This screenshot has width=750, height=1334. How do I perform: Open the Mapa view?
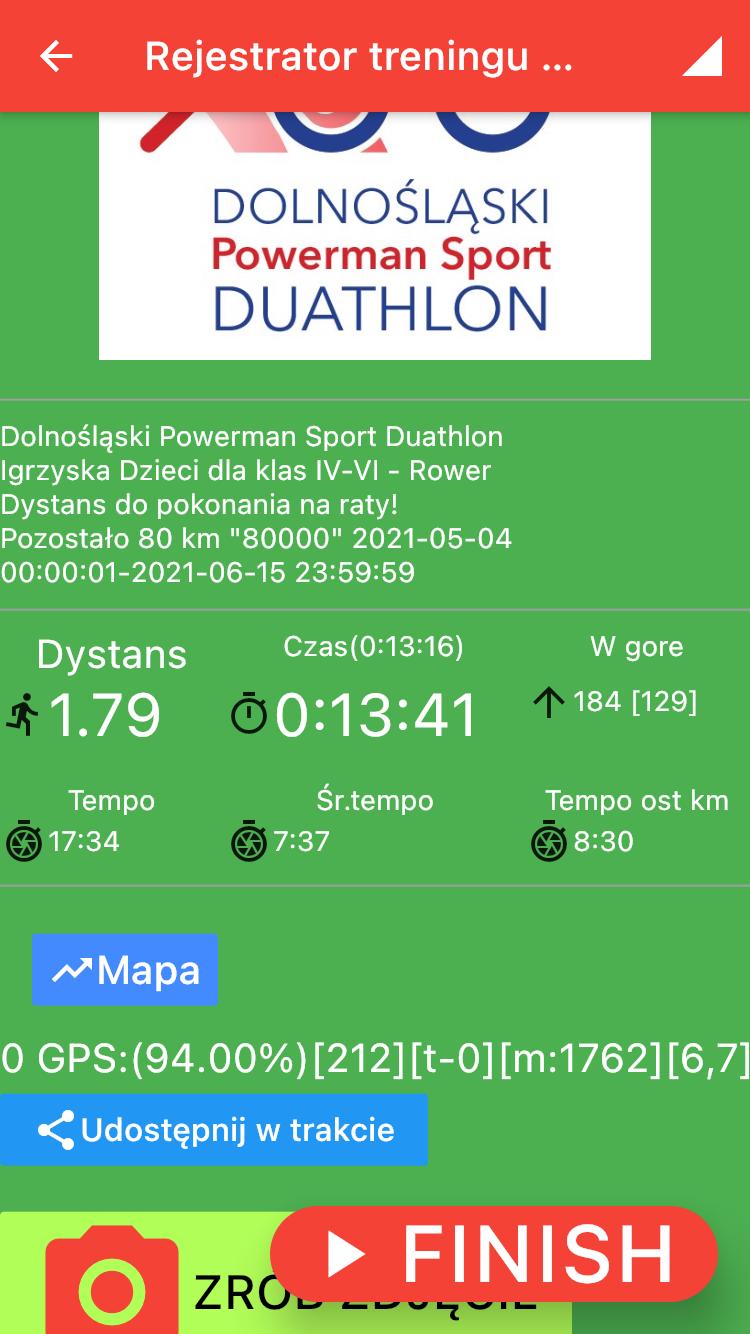(x=125, y=970)
